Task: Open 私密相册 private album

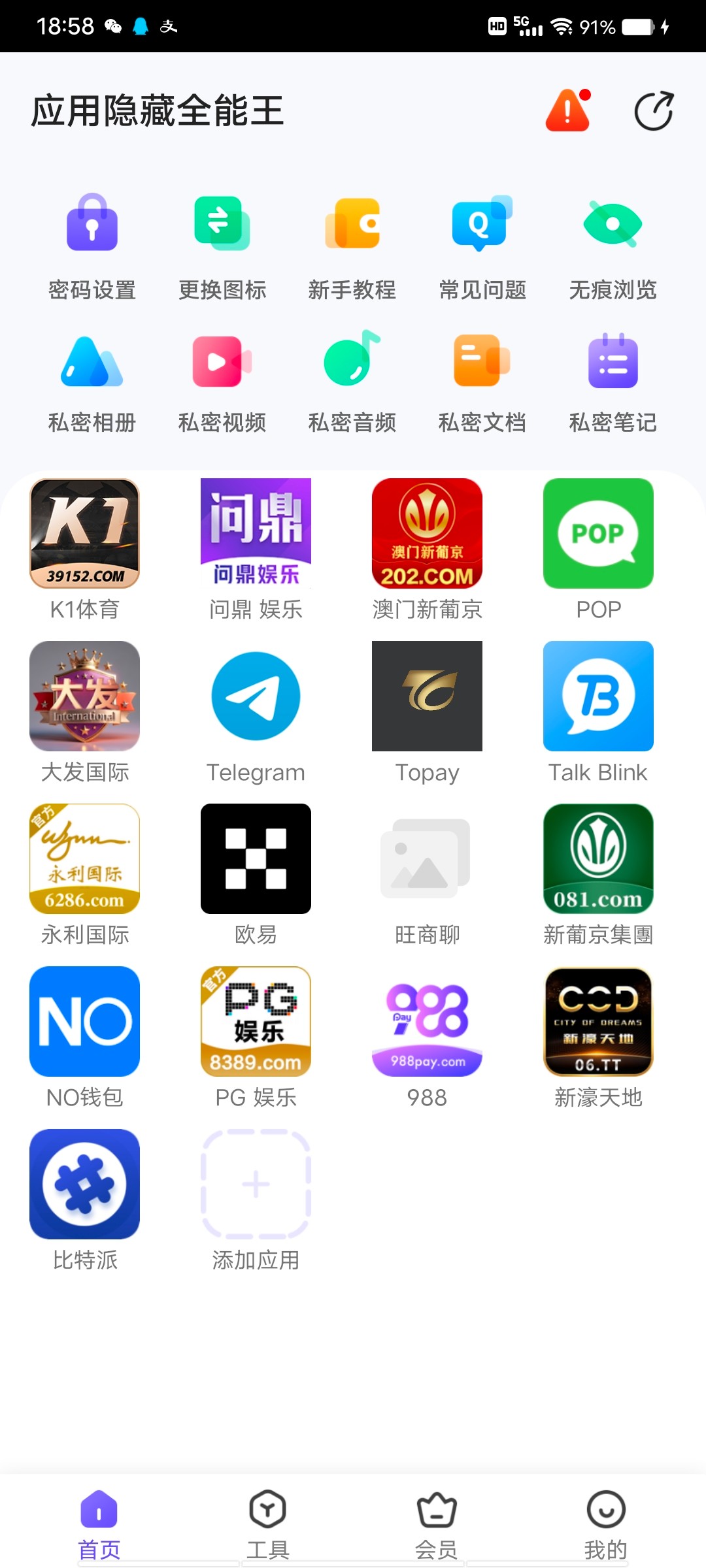Action: [x=92, y=383]
